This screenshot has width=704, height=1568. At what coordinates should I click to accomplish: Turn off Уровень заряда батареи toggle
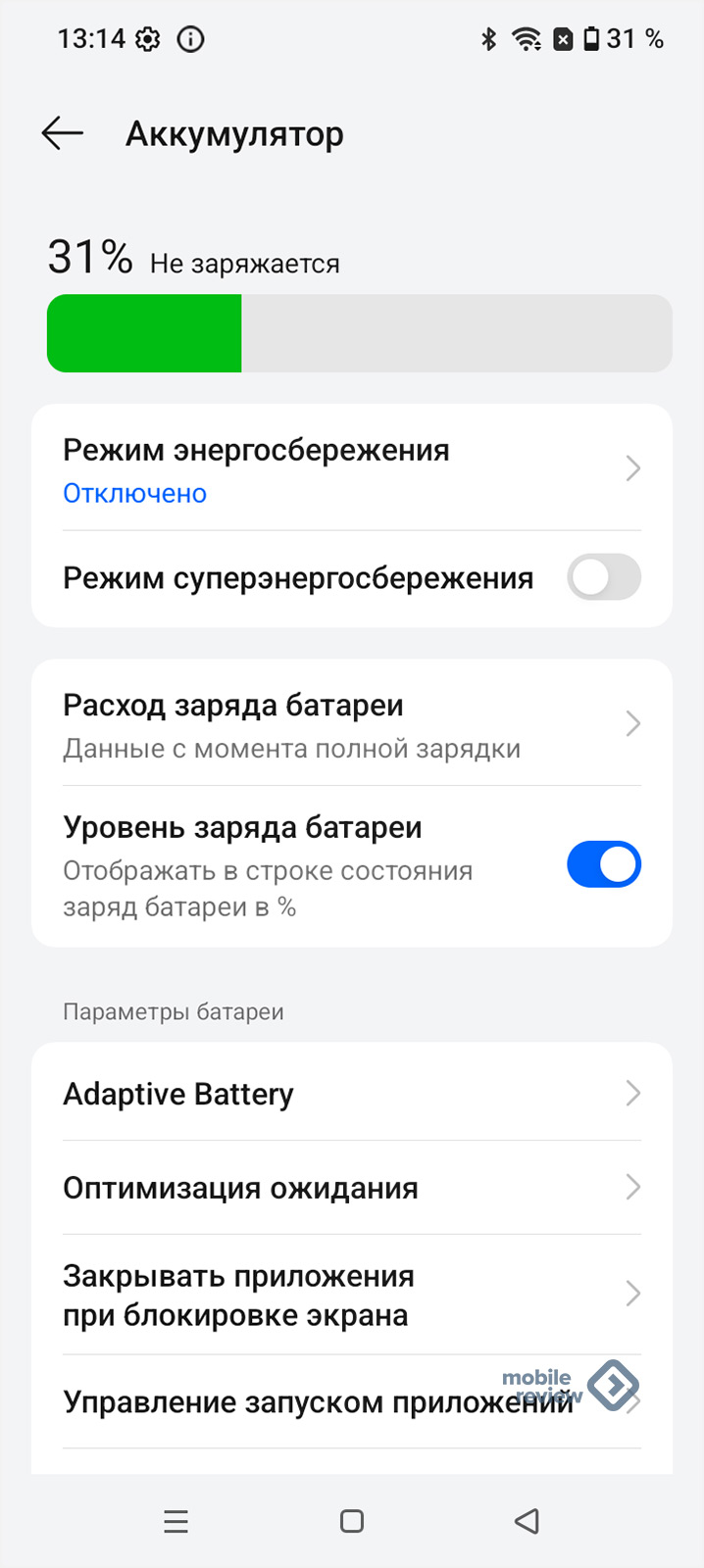tap(603, 864)
